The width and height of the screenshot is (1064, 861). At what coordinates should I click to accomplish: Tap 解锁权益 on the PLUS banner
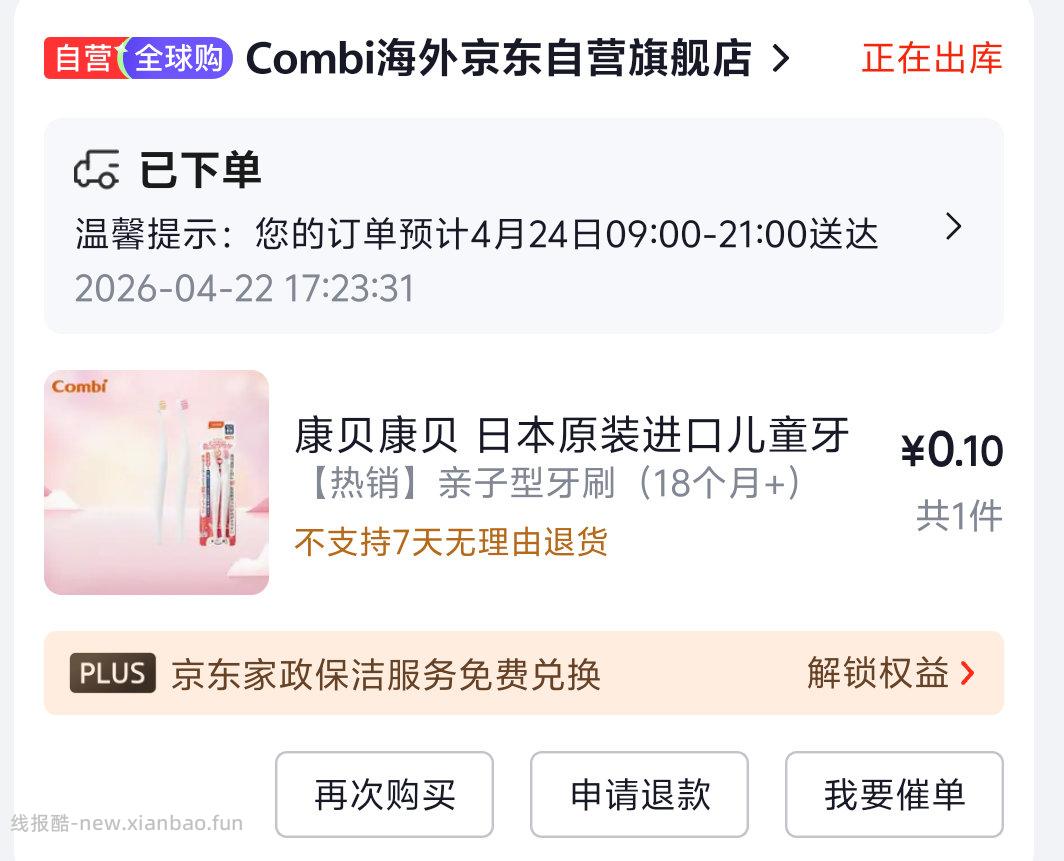(889, 673)
